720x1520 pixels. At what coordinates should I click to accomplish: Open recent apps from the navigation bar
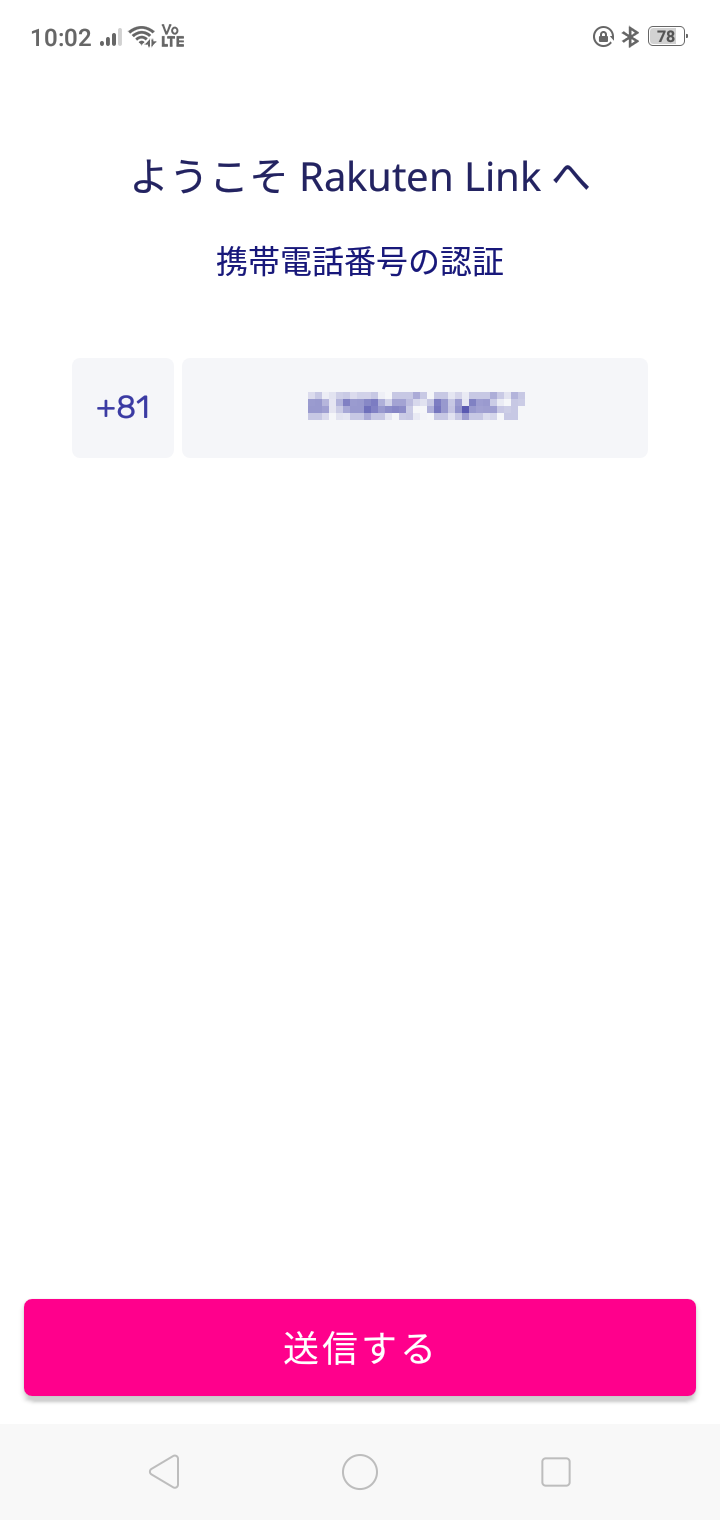click(556, 1472)
